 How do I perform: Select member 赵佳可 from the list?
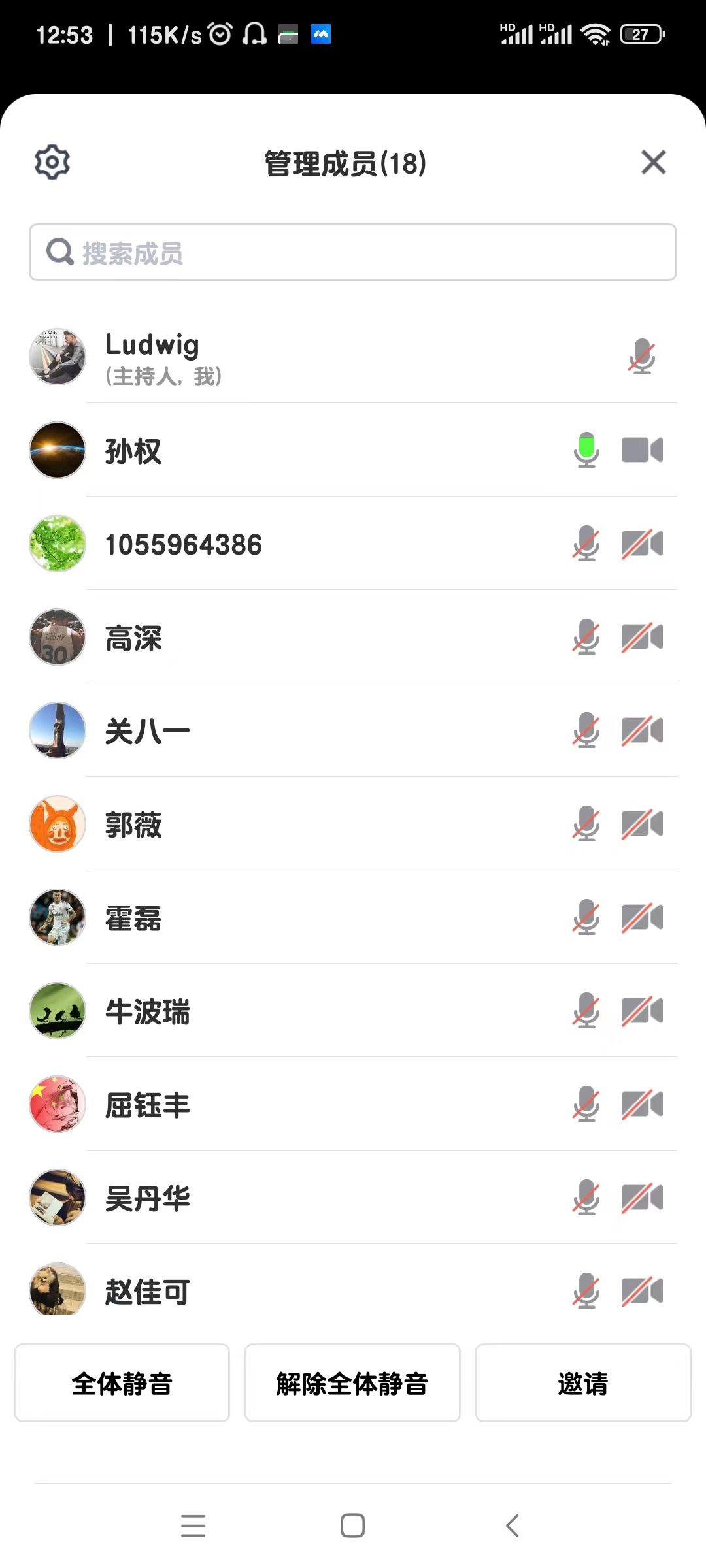point(148,1291)
